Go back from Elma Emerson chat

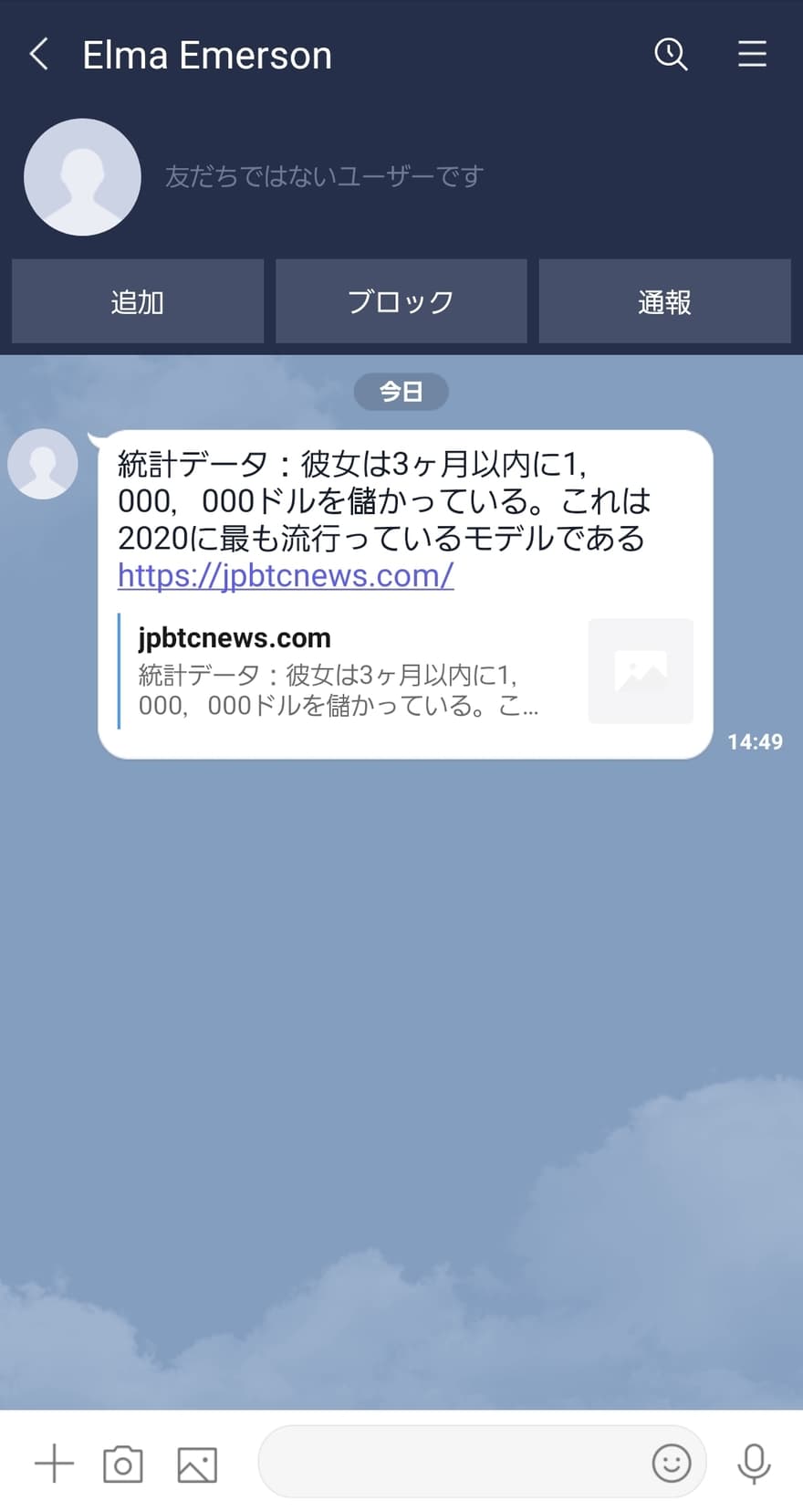(39, 55)
